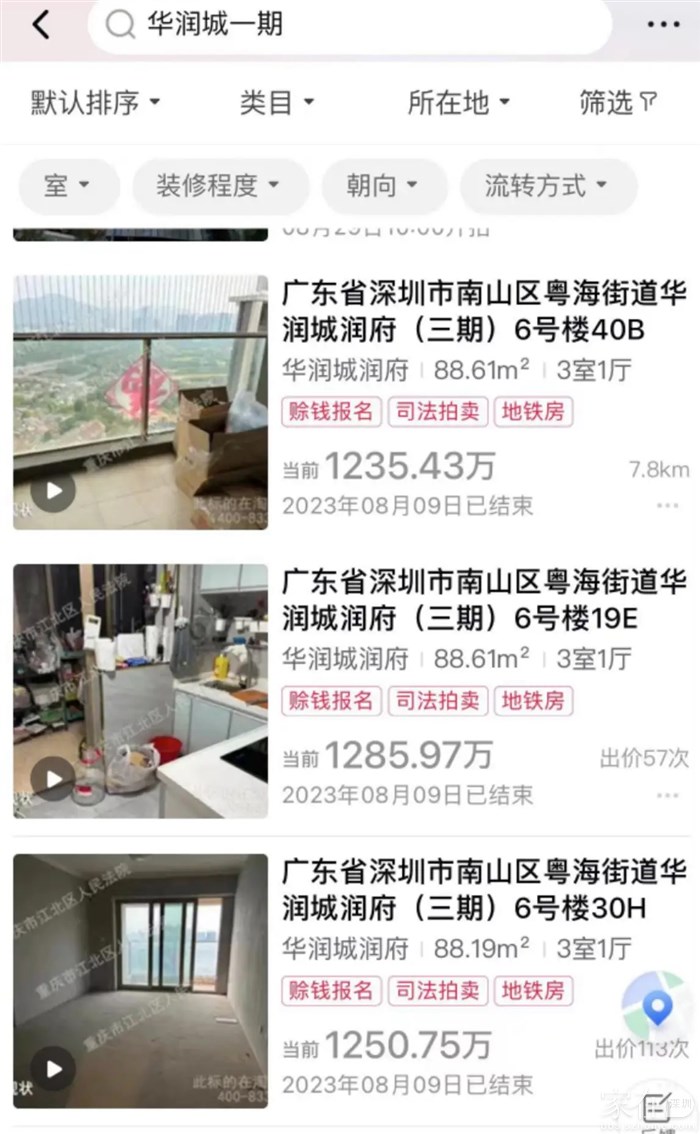Choose the 朝向 orientation chip
Image resolution: width=700 pixels, height=1134 pixels.
(383, 186)
